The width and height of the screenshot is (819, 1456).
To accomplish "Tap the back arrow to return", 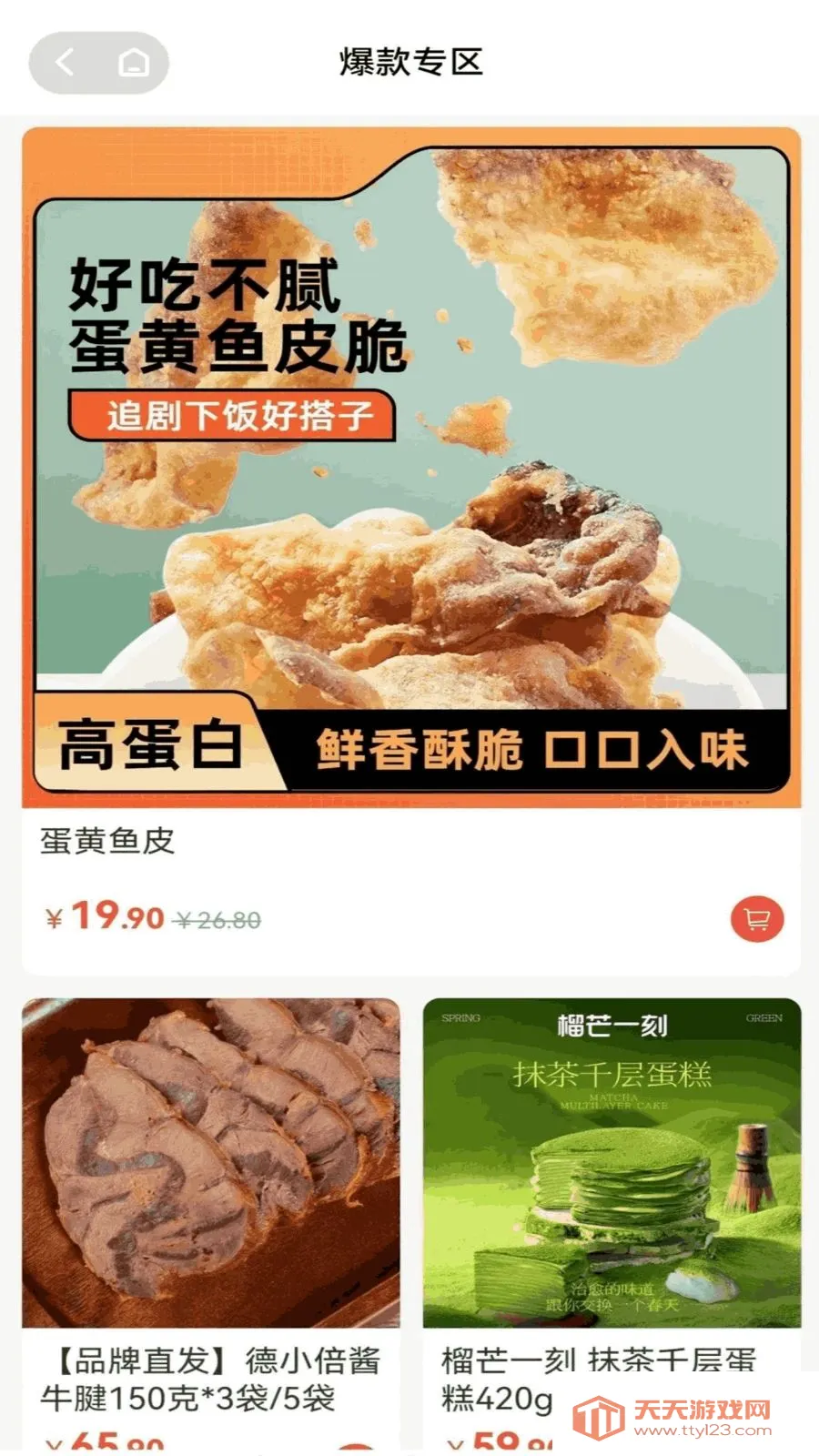I will coord(66,64).
